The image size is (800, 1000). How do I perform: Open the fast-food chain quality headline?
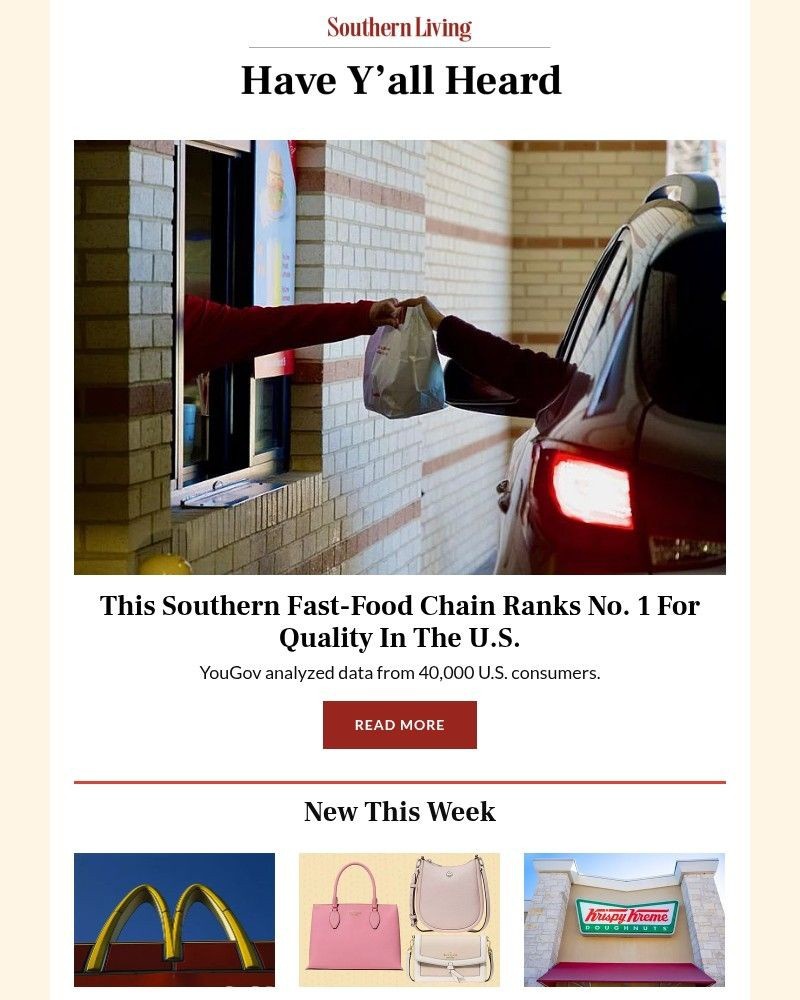pyautogui.click(x=400, y=620)
